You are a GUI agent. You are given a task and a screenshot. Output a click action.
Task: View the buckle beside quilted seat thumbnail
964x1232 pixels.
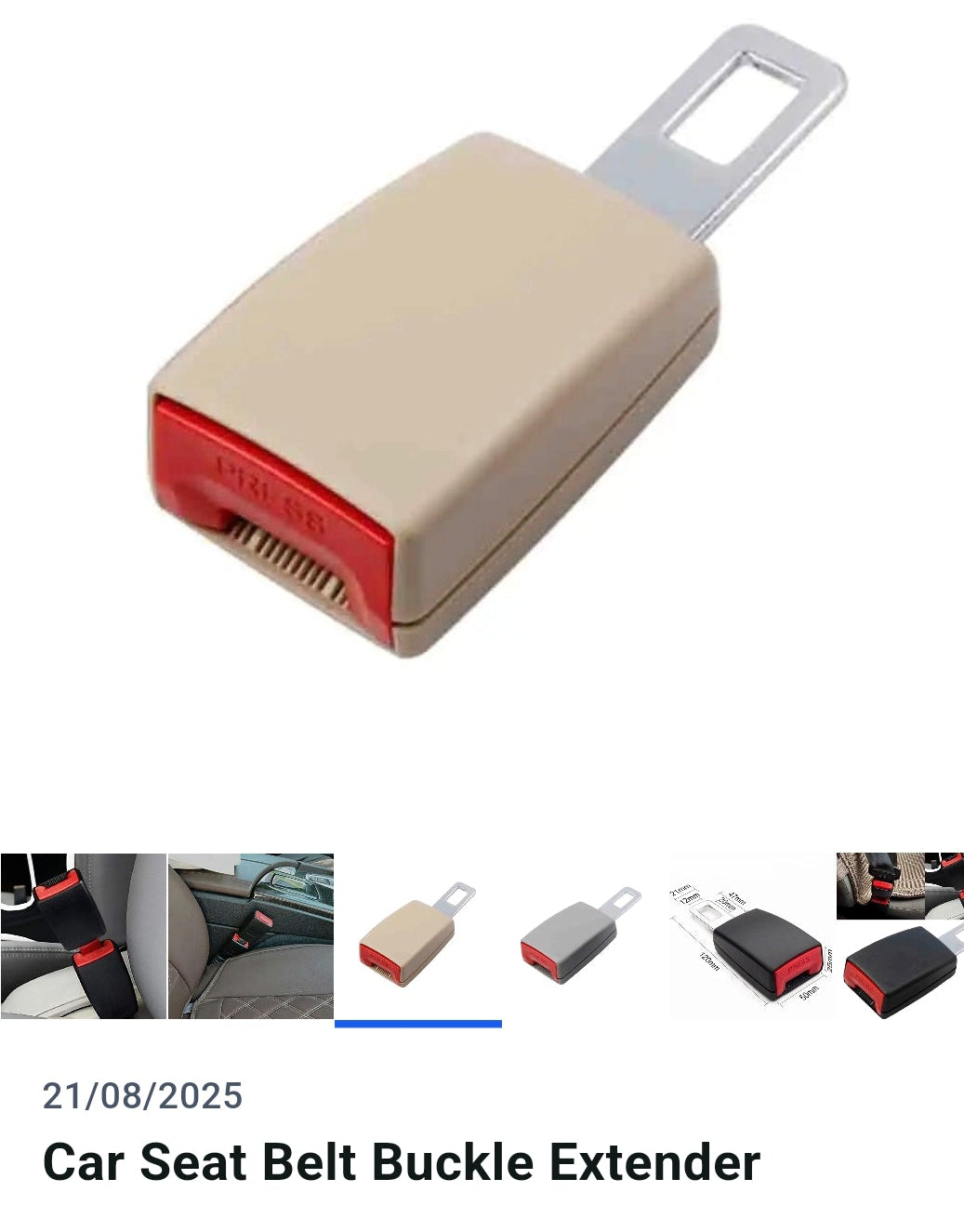(250, 936)
